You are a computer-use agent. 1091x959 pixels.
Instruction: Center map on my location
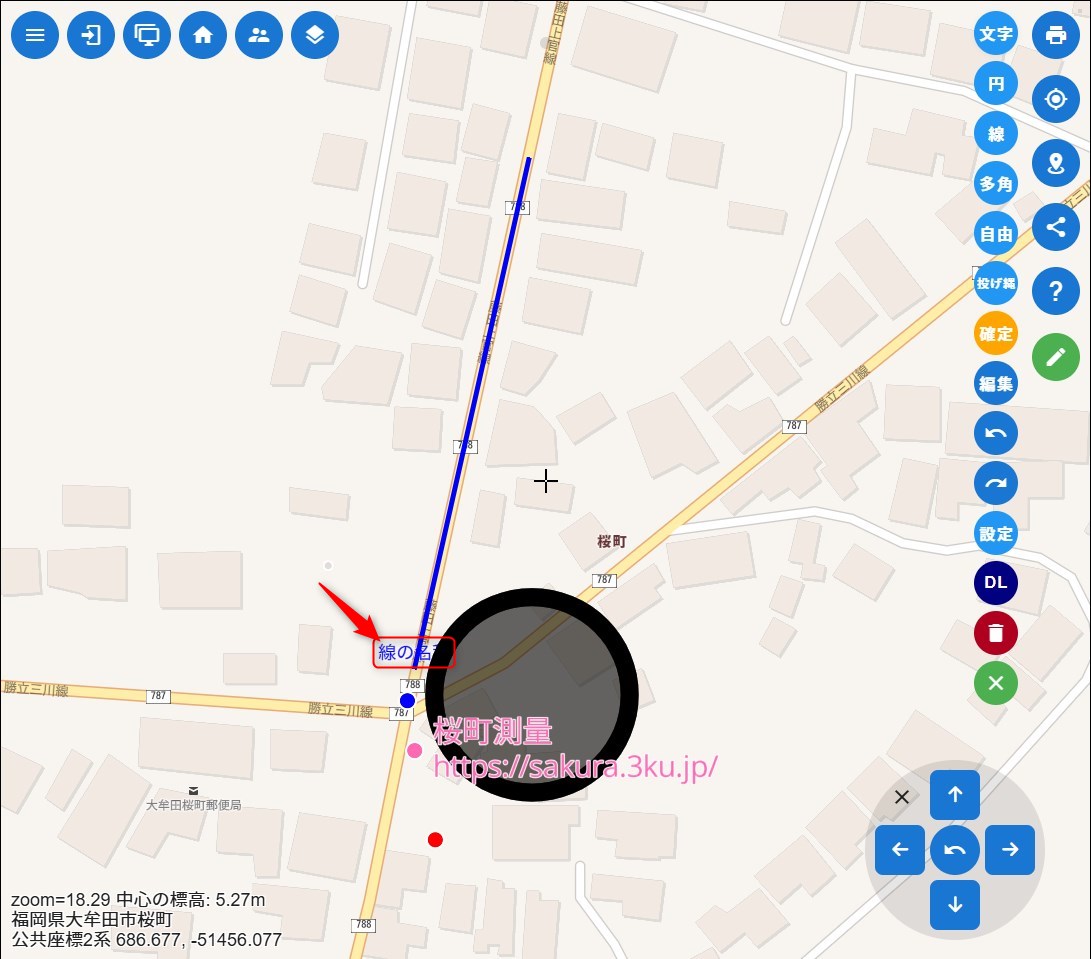tap(1056, 99)
